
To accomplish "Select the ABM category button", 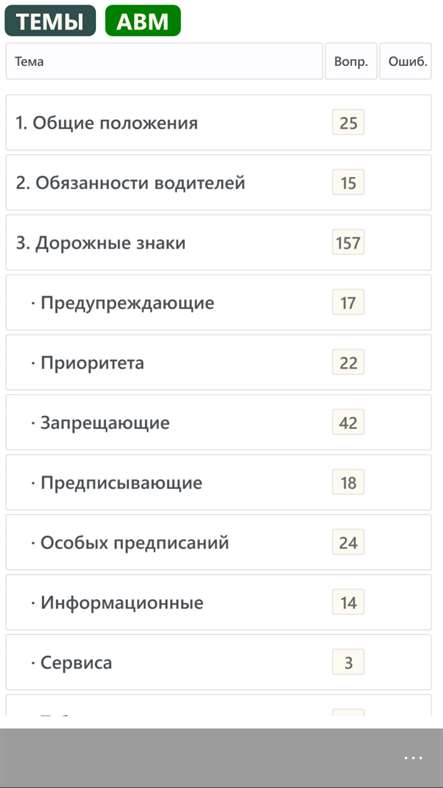I will 143,21.
